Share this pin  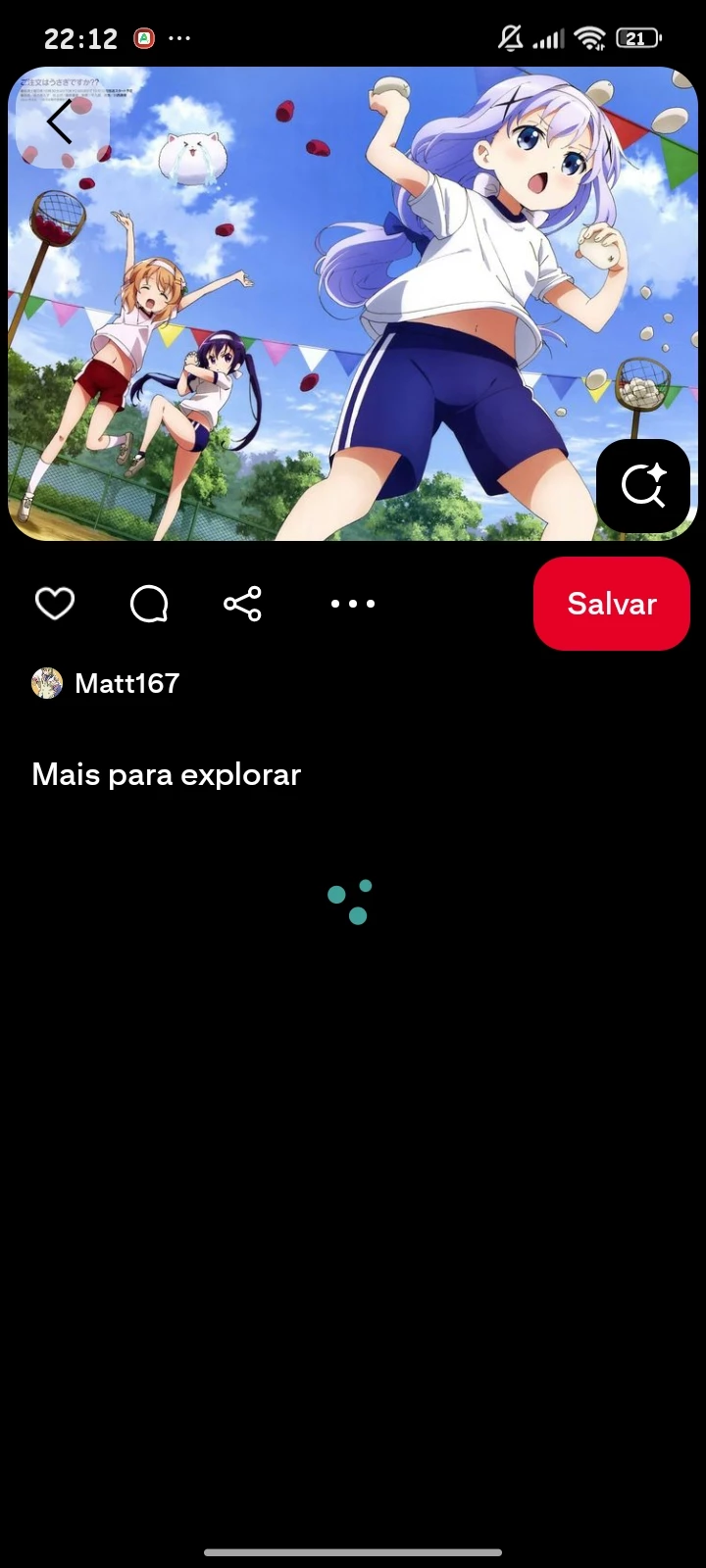(242, 604)
